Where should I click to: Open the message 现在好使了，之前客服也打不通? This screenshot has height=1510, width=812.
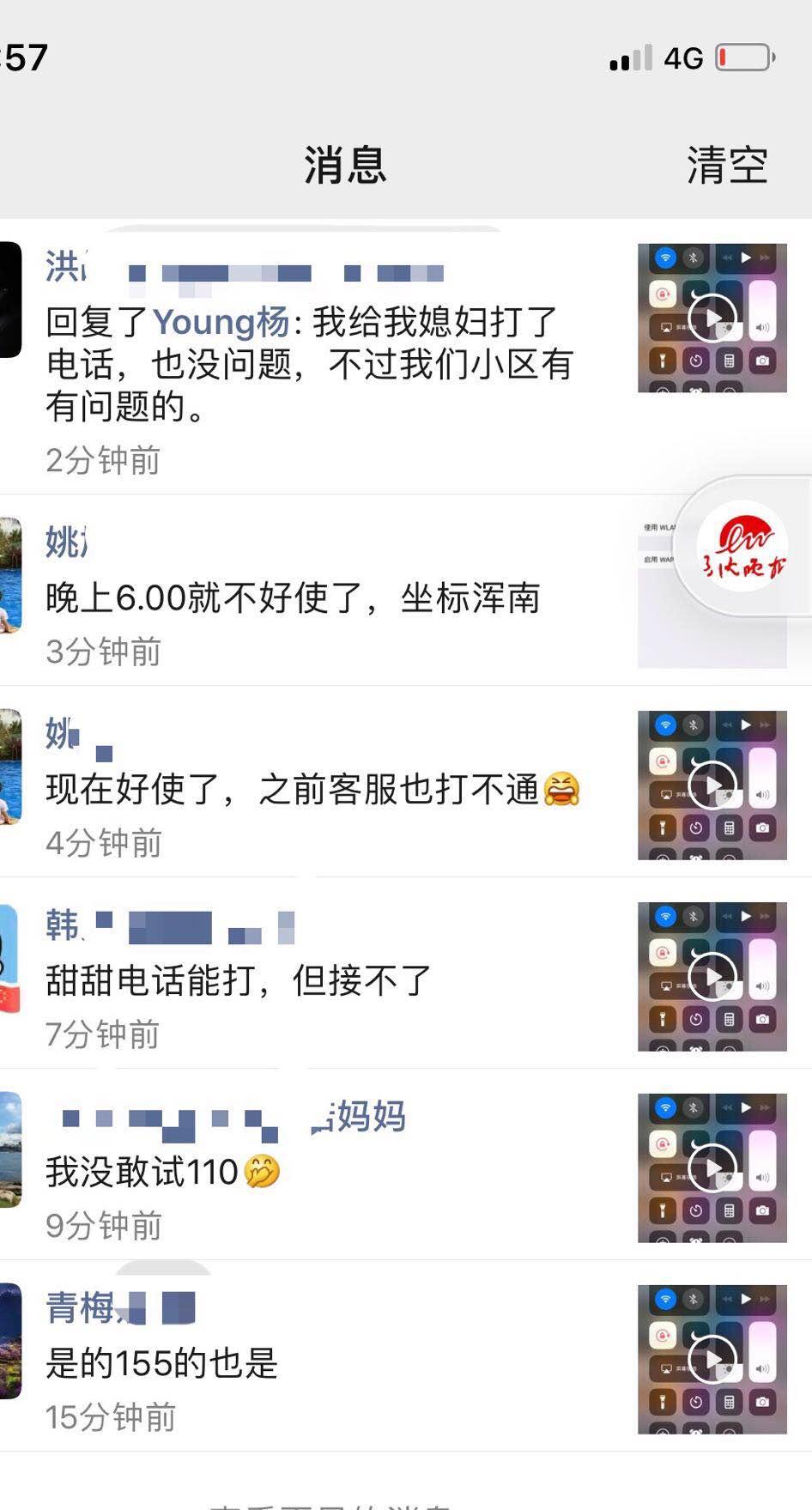click(292, 789)
